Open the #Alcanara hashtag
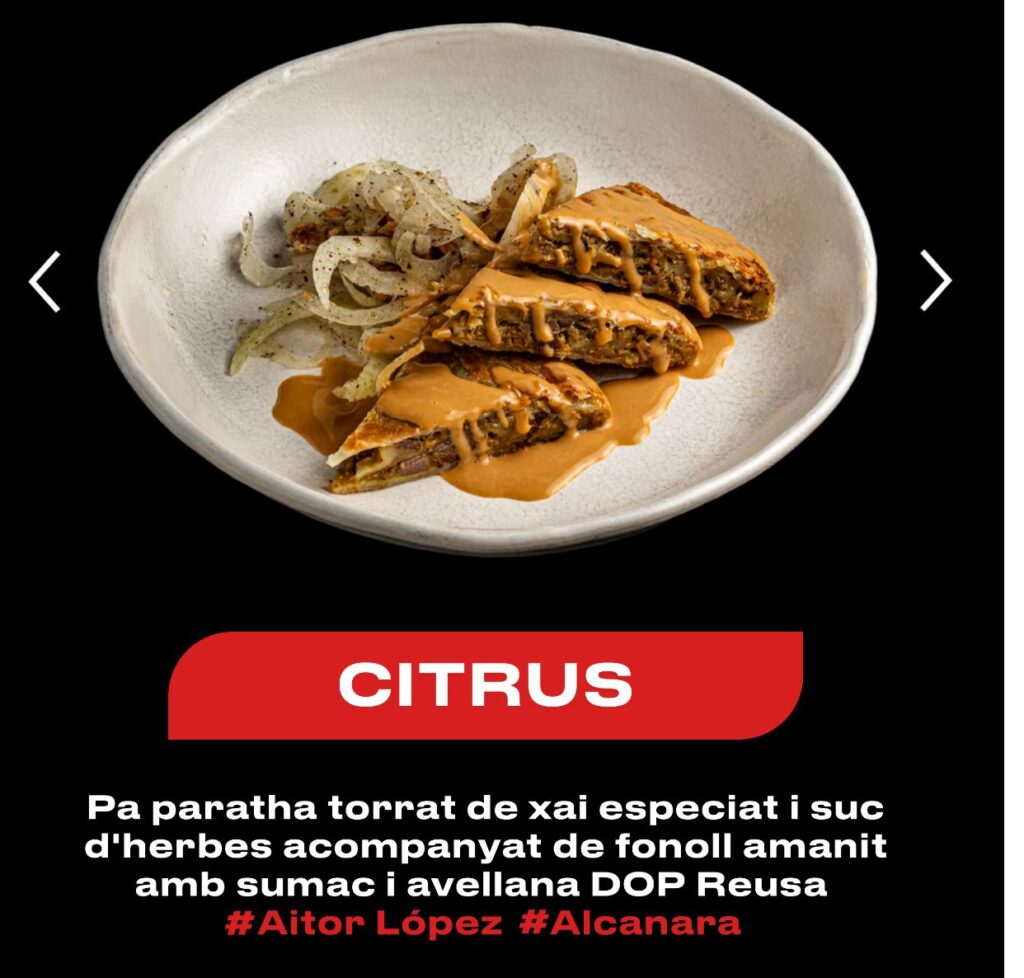Image resolution: width=1024 pixels, height=978 pixels. [x=630, y=922]
